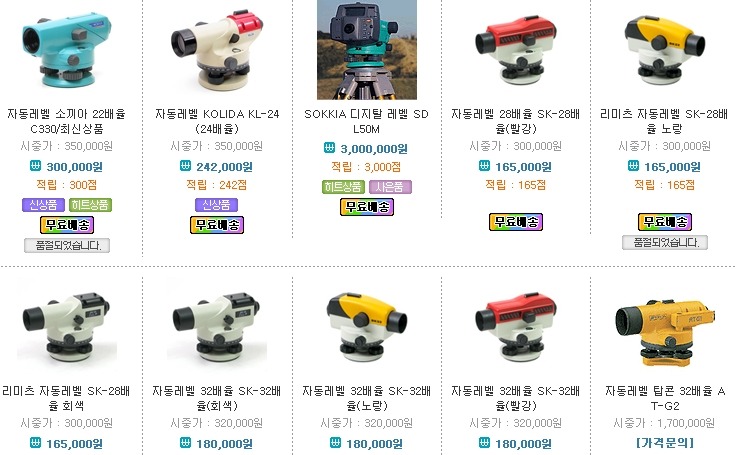The width and height of the screenshot is (737, 455).
Task: Tap the SOKKIA 디지탈 레벨 title link
Action: [366, 122]
